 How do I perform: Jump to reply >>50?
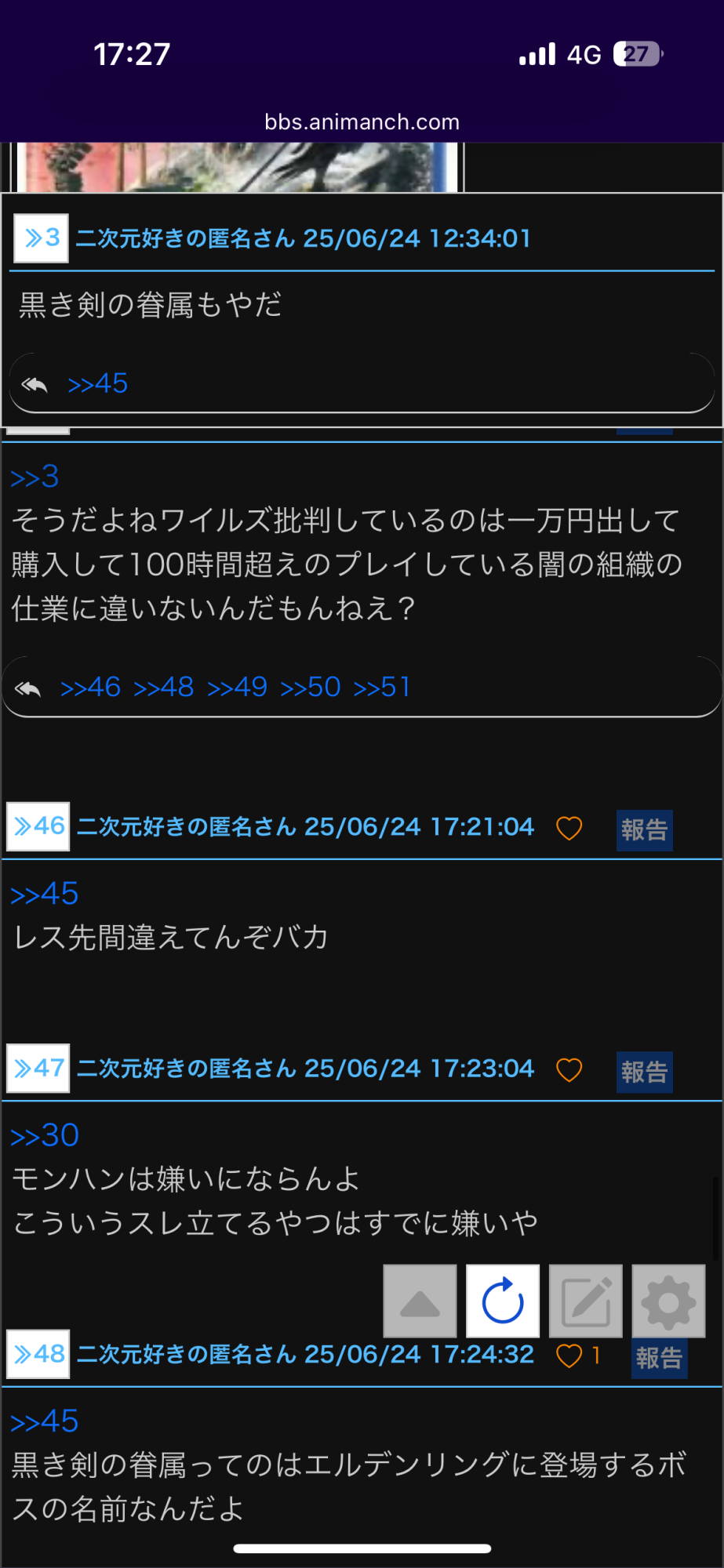pos(311,688)
